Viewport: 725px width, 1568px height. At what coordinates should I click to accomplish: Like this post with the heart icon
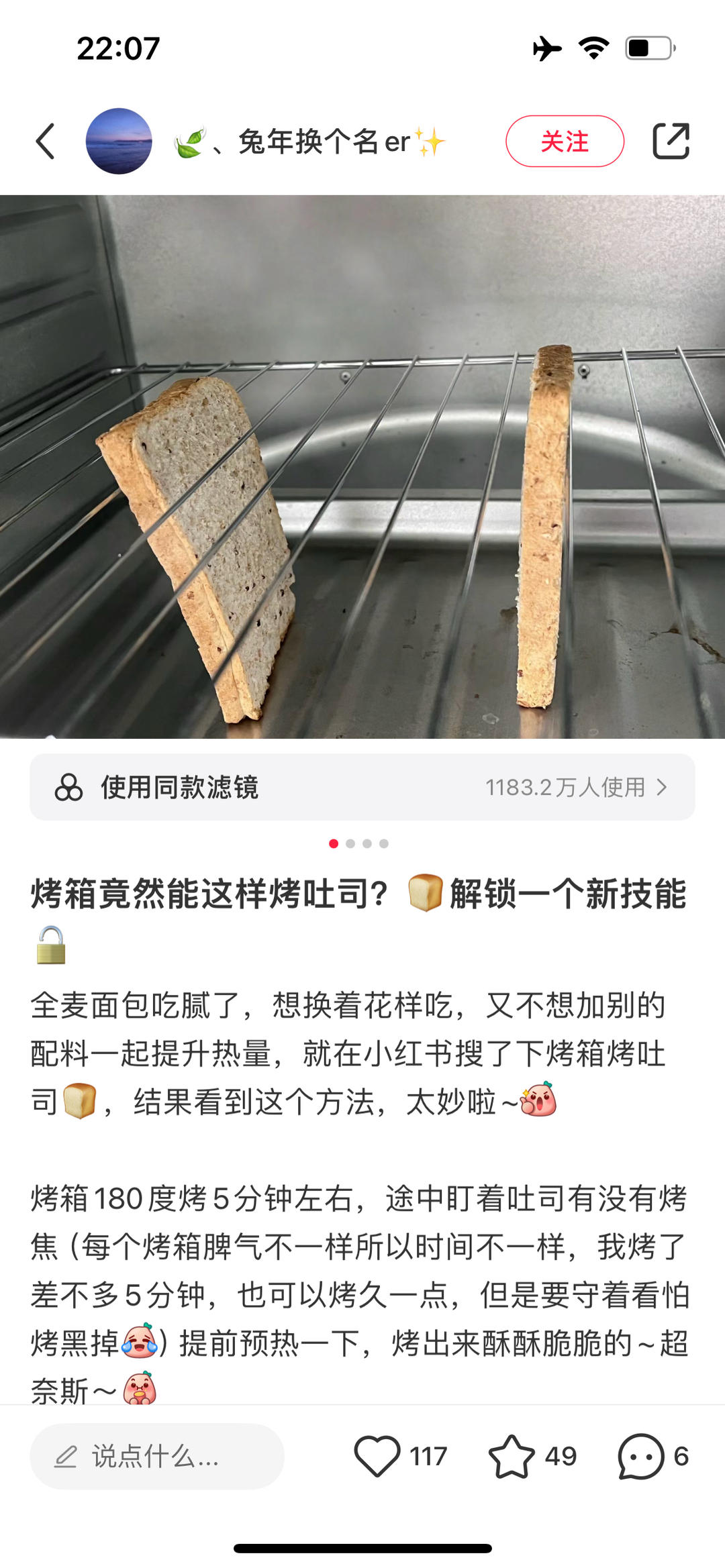point(377,1457)
